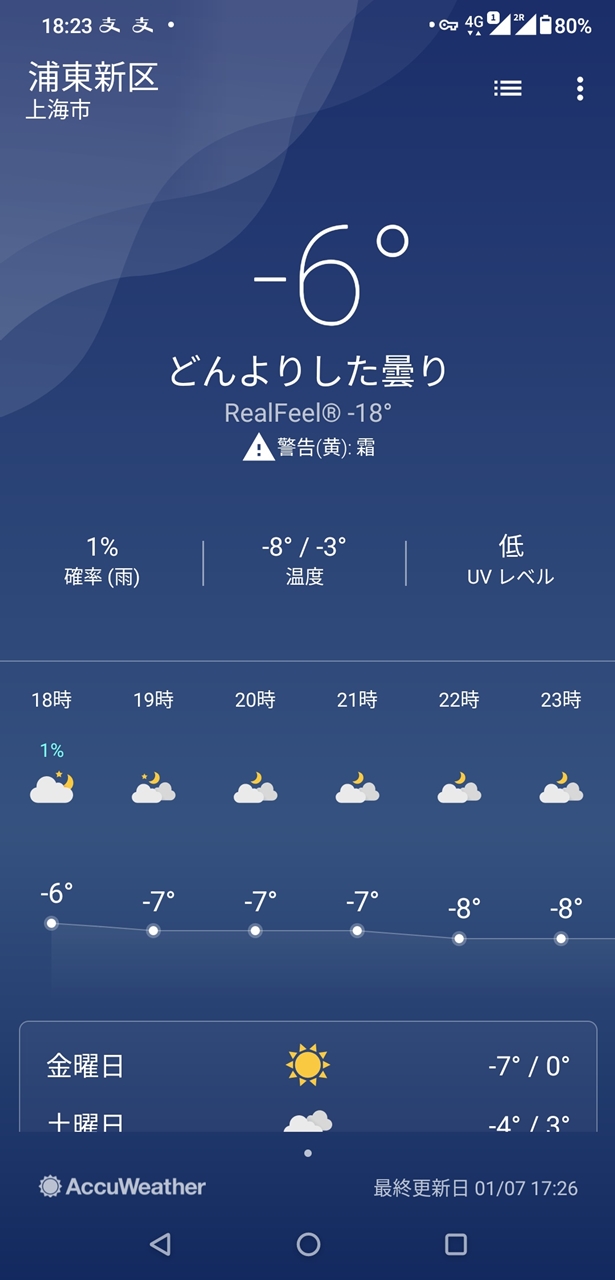View 土曜日 daily forecast row
Viewport: 615px width, 1280px height.
coord(308,1116)
